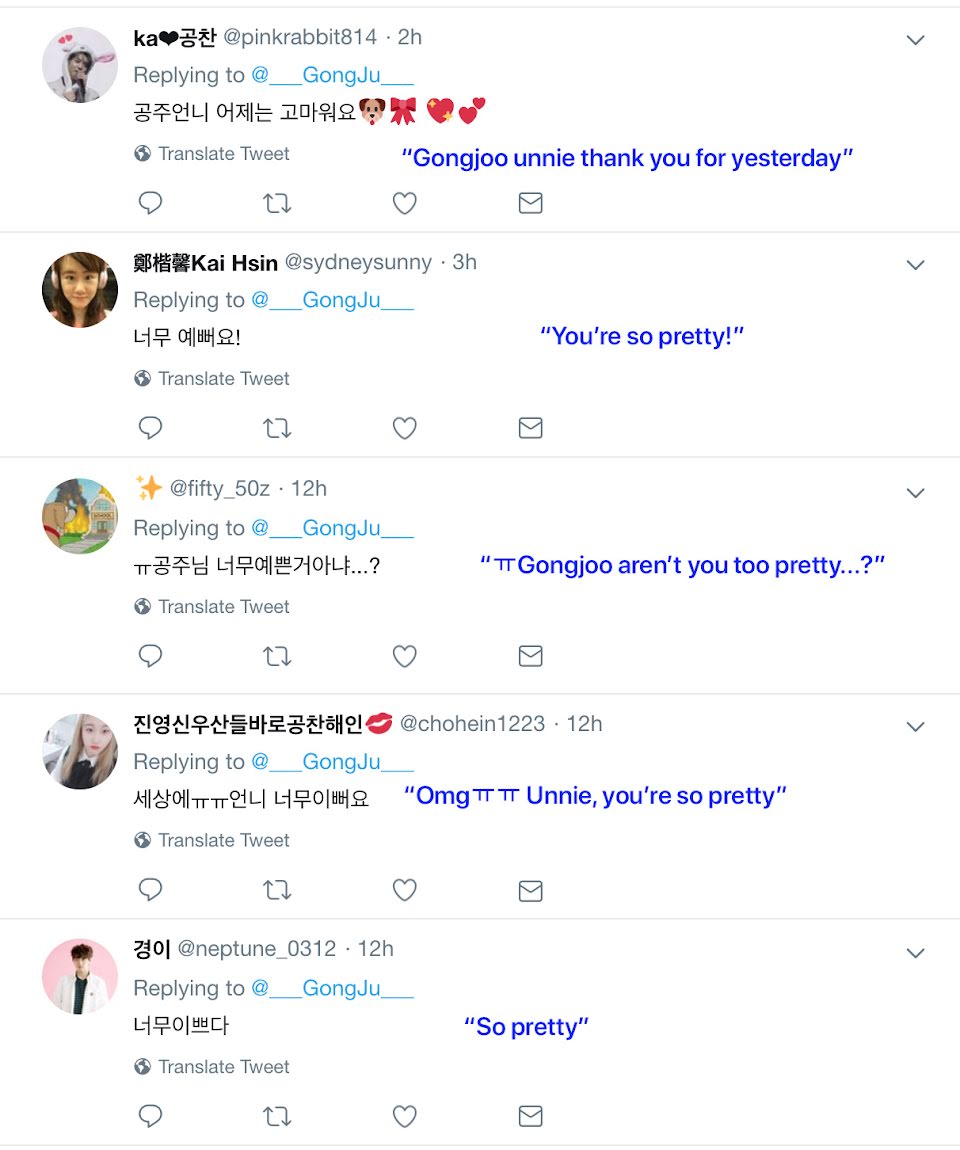Like the reply from @pinkrabbit814

pyautogui.click(x=404, y=203)
